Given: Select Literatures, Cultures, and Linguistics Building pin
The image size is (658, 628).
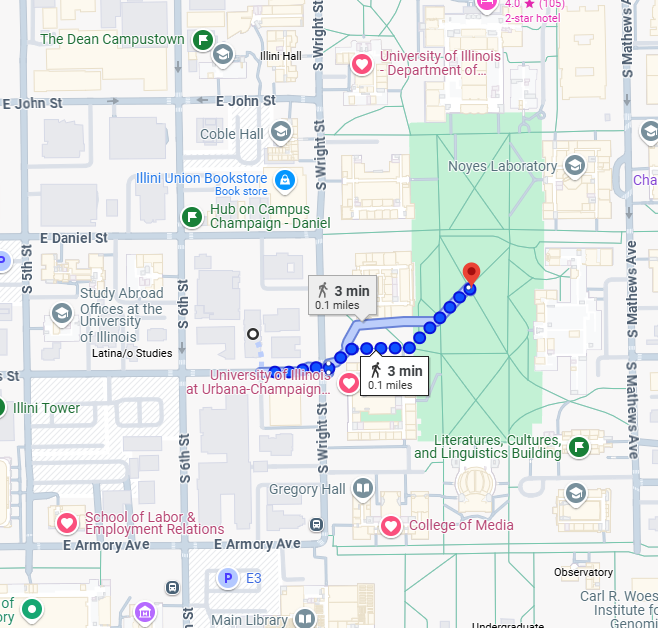Looking at the screenshot, I should tap(578, 447).
